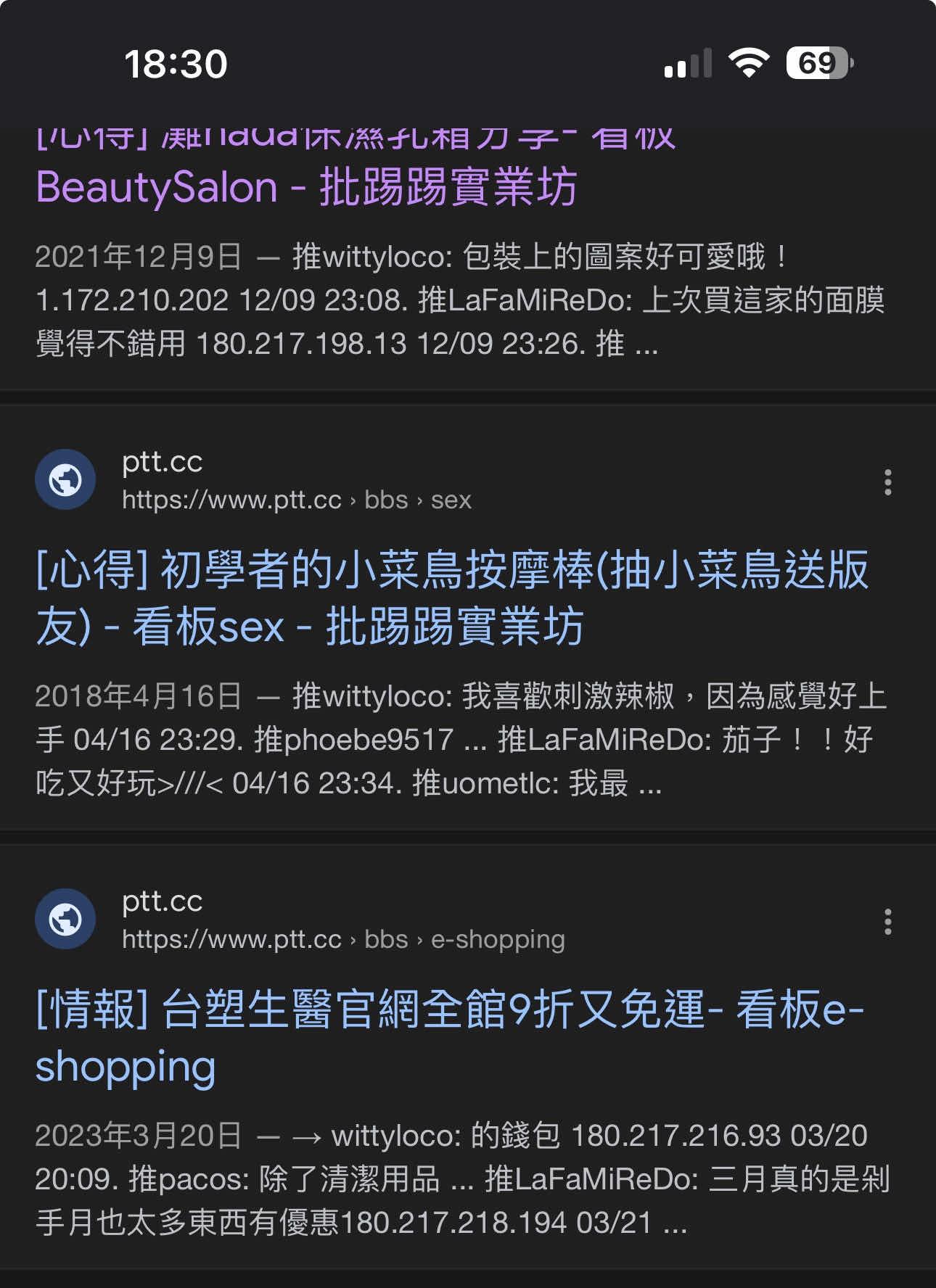Image resolution: width=936 pixels, height=1288 pixels.
Task: Open the overflow menu for the e-shopping result
Action: (887, 921)
